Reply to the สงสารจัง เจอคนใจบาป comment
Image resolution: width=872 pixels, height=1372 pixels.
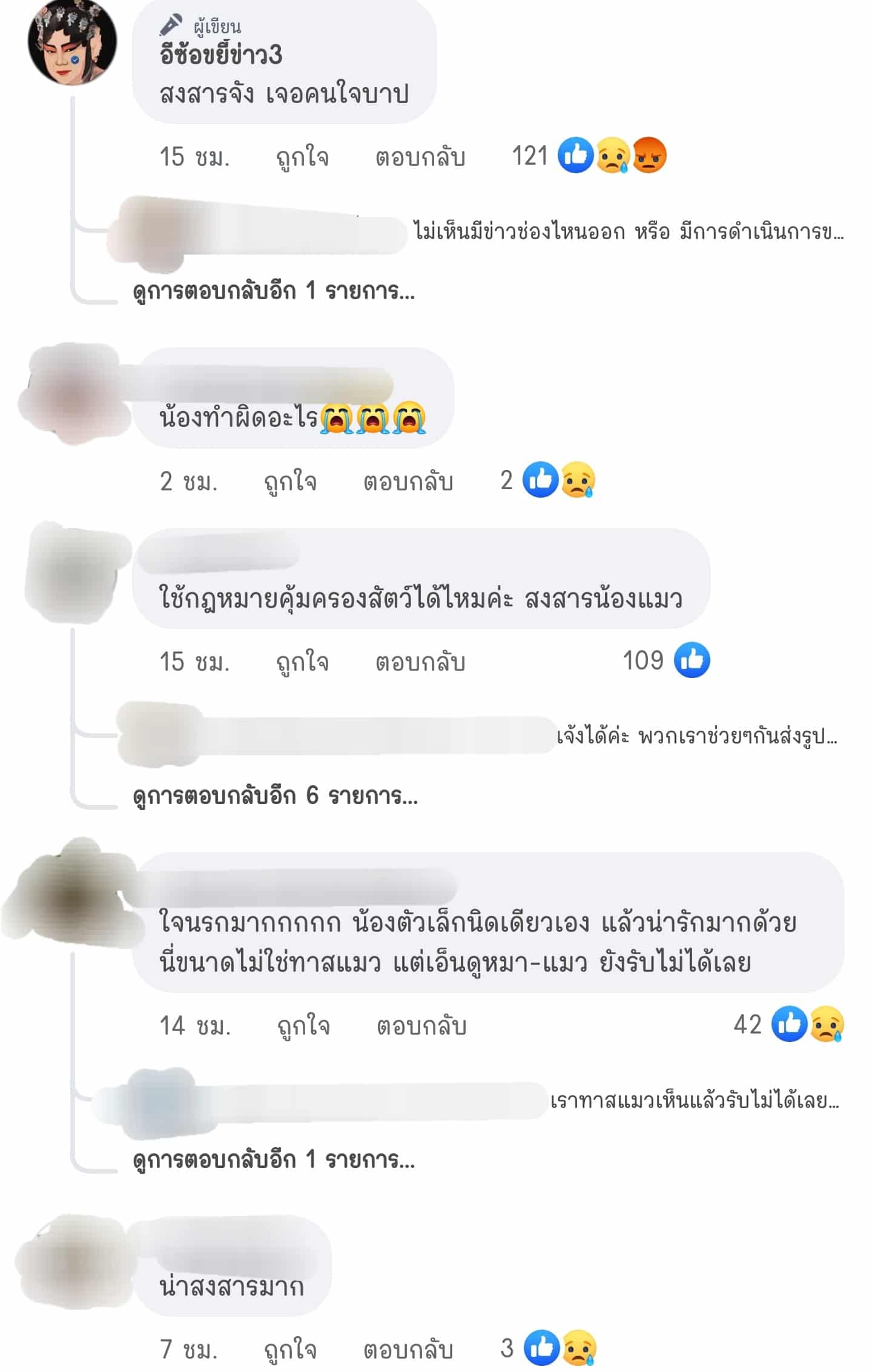[x=420, y=157]
